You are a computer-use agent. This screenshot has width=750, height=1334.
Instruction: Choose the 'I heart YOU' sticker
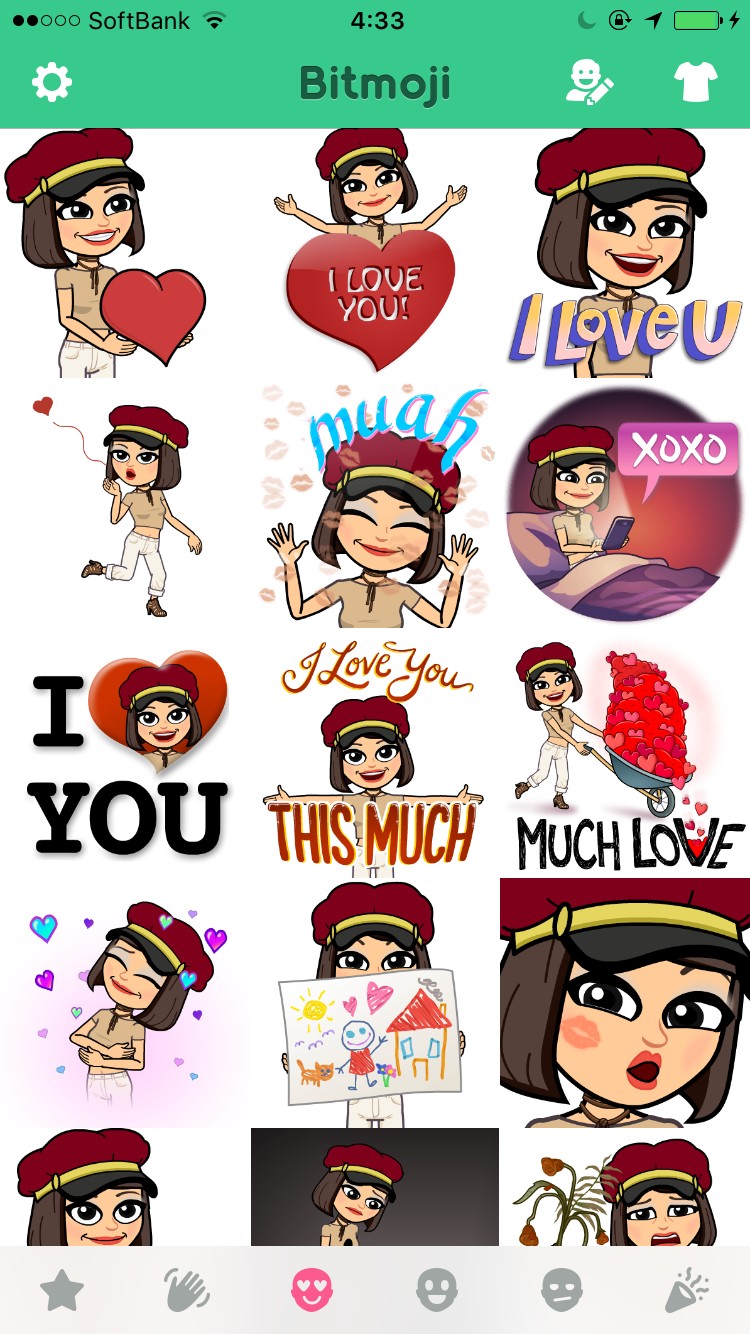125,753
